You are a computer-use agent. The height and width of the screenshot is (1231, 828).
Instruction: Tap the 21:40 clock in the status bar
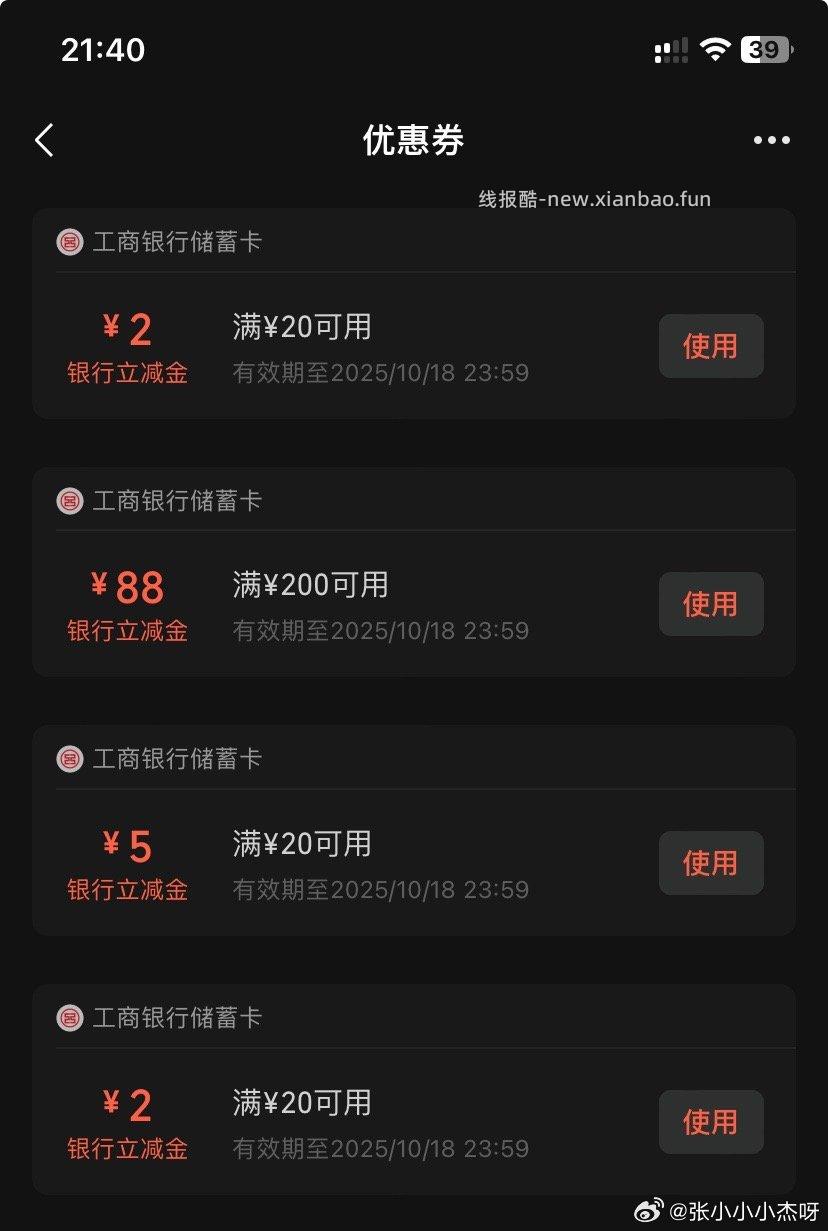tap(106, 49)
